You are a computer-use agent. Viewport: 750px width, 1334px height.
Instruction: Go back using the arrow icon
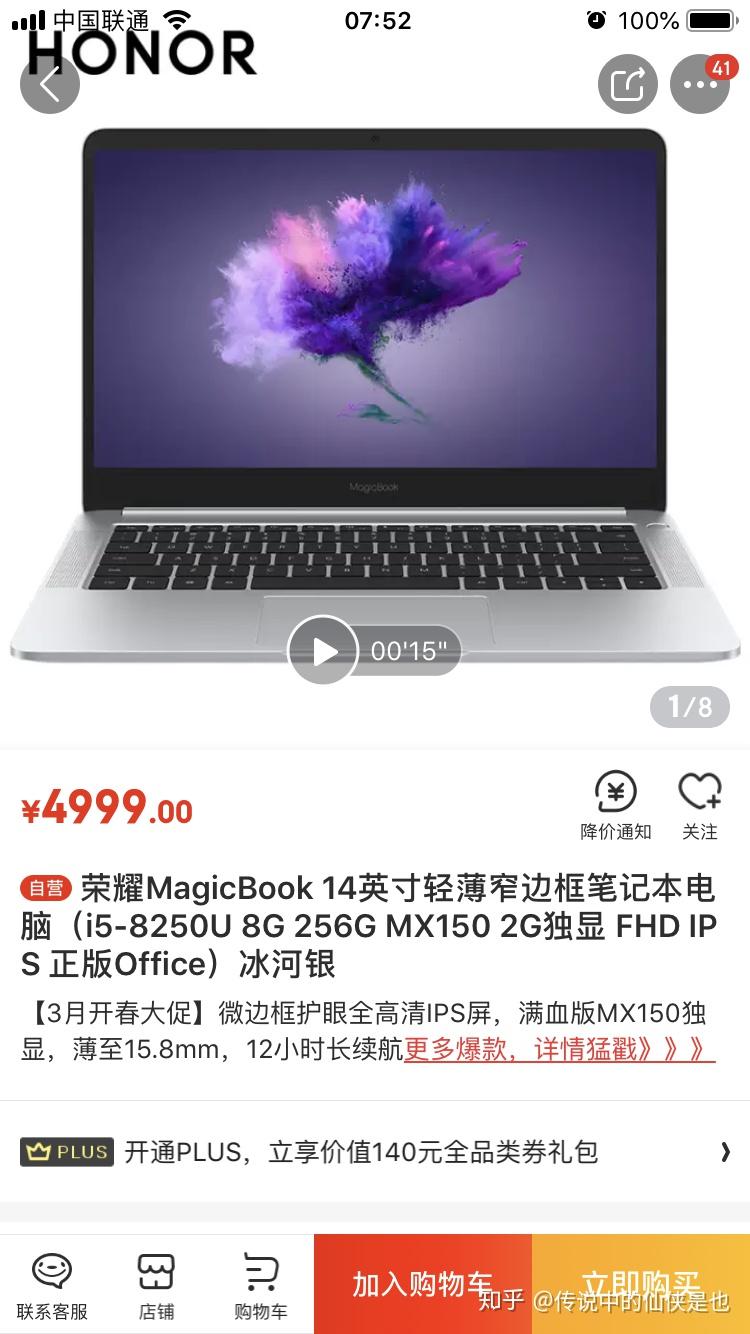[x=50, y=84]
